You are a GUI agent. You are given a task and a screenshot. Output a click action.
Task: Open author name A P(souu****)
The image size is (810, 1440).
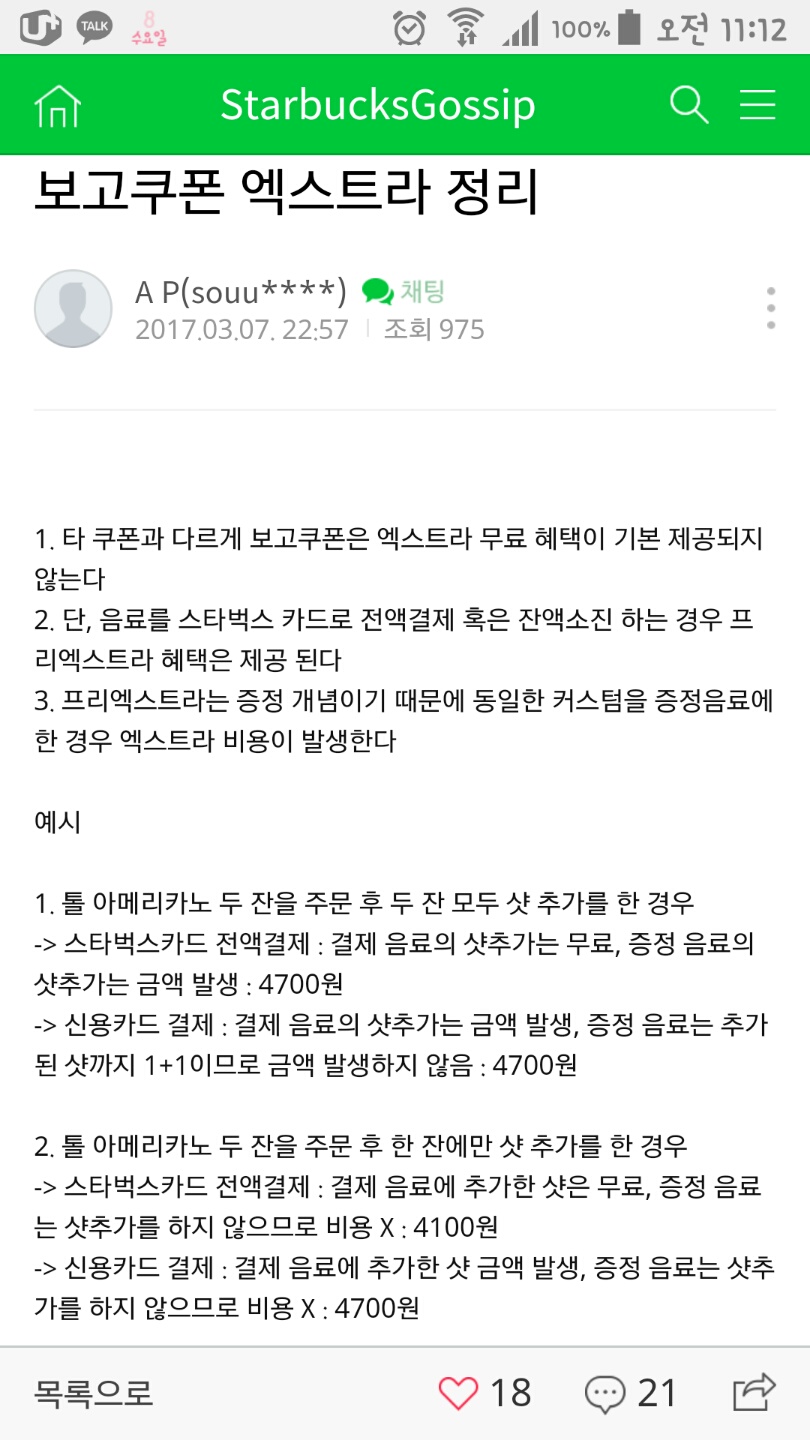pyautogui.click(x=241, y=292)
